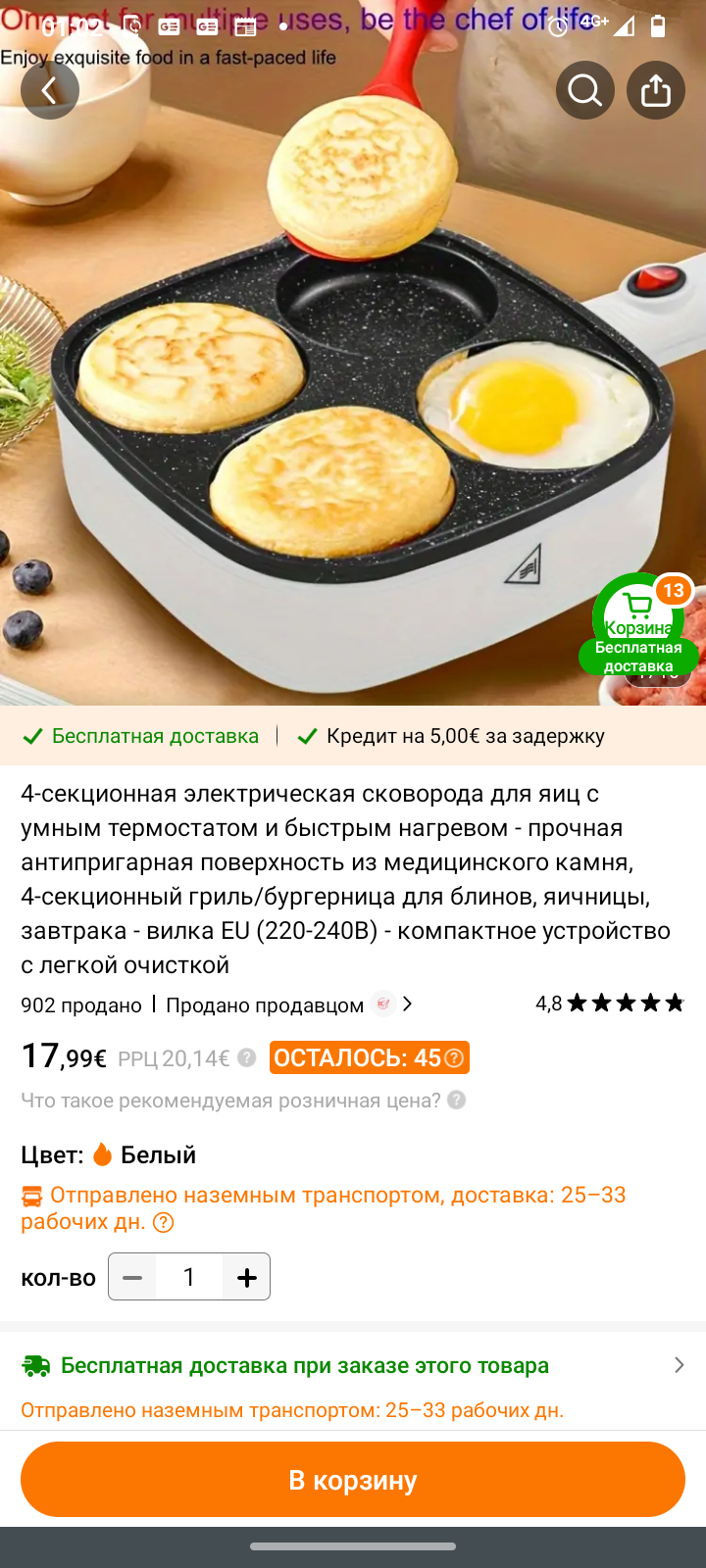Tap the Бесплатная доставка benefits banner

142,736
